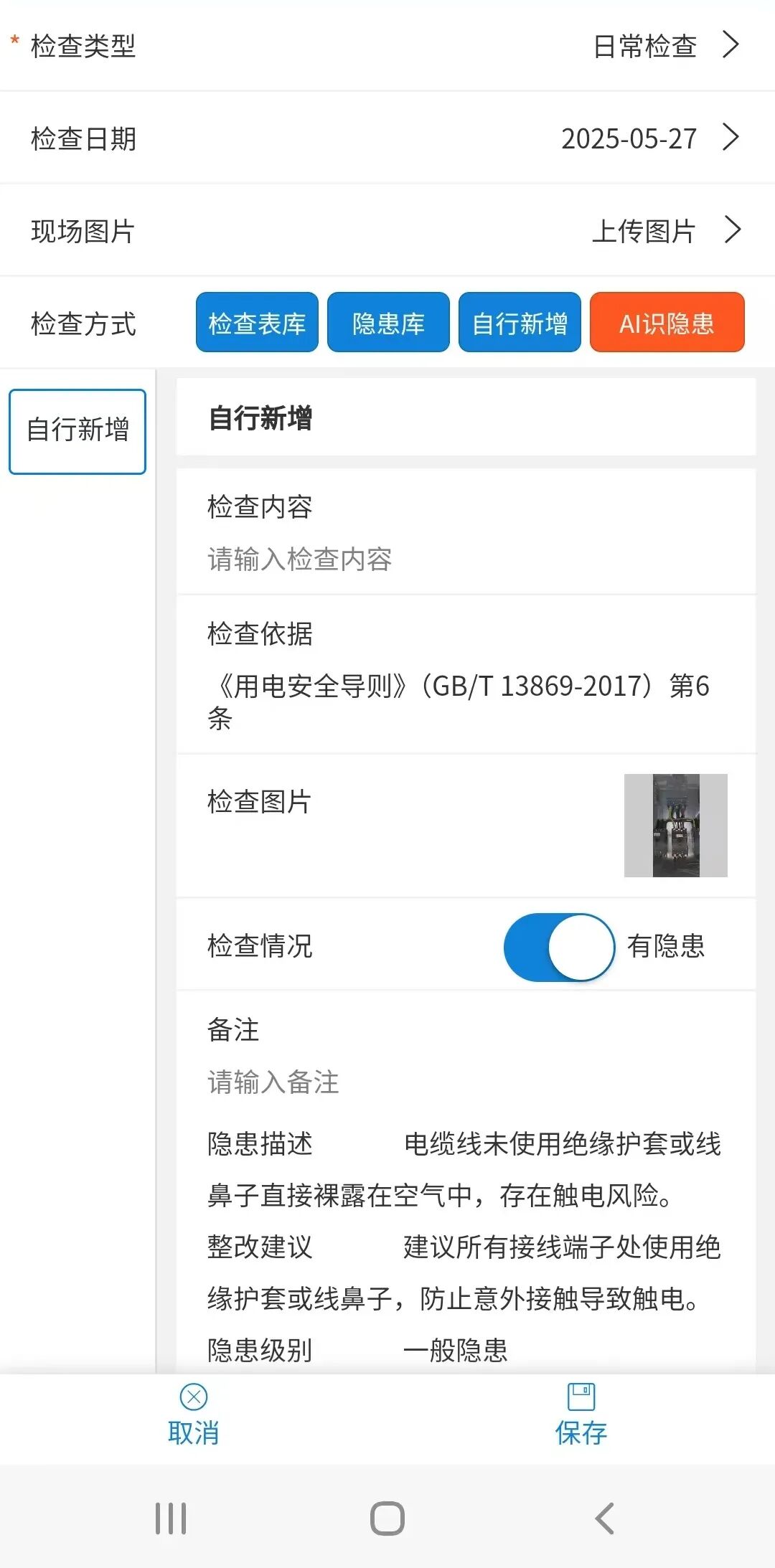Tap the recent apps navigation icon
This screenshot has width=775, height=1568.
pyautogui.click(x=169, y=1517)
